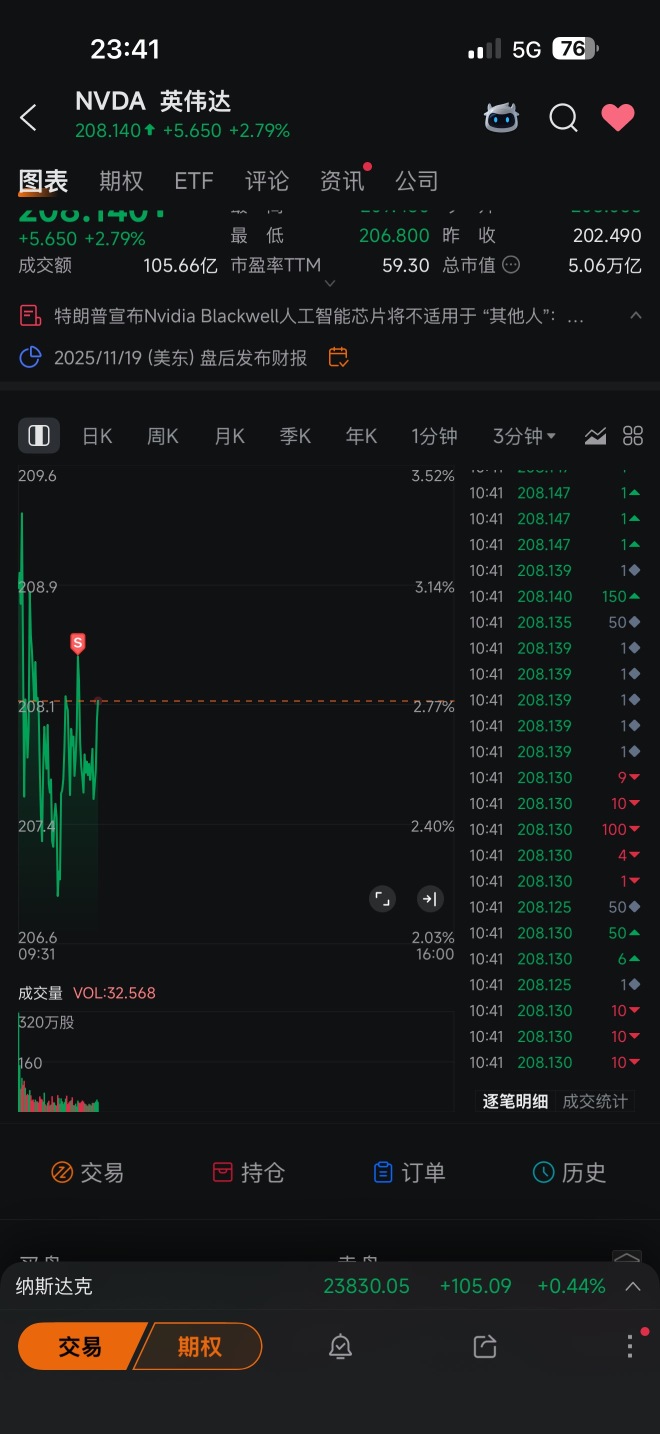Screen dimensions: 660x1434
Task: Switch to 成交统计 view
Action: (595, 1101)
